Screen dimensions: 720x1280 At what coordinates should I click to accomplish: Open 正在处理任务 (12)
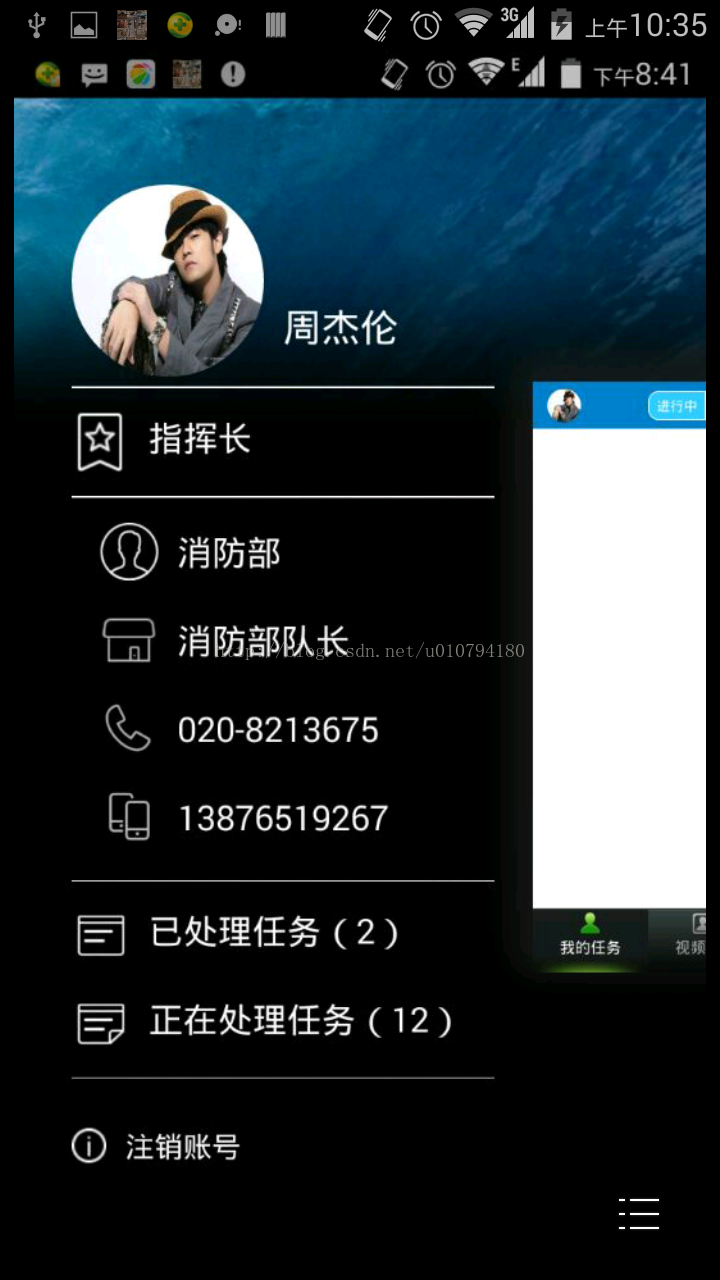pos(300,1022)
